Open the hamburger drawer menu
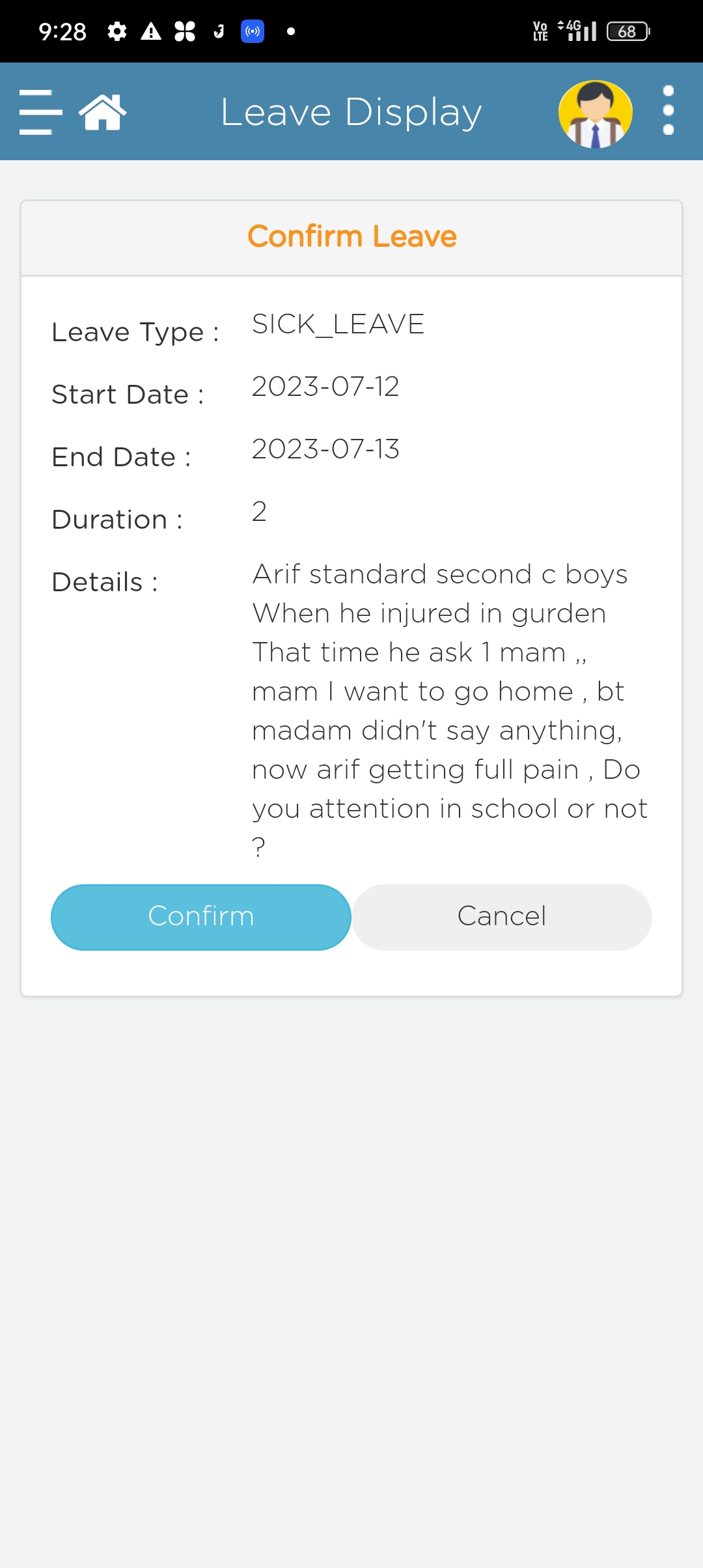Image resolution: width=703 pixels, height=1568 pixels. click(40, 112)
